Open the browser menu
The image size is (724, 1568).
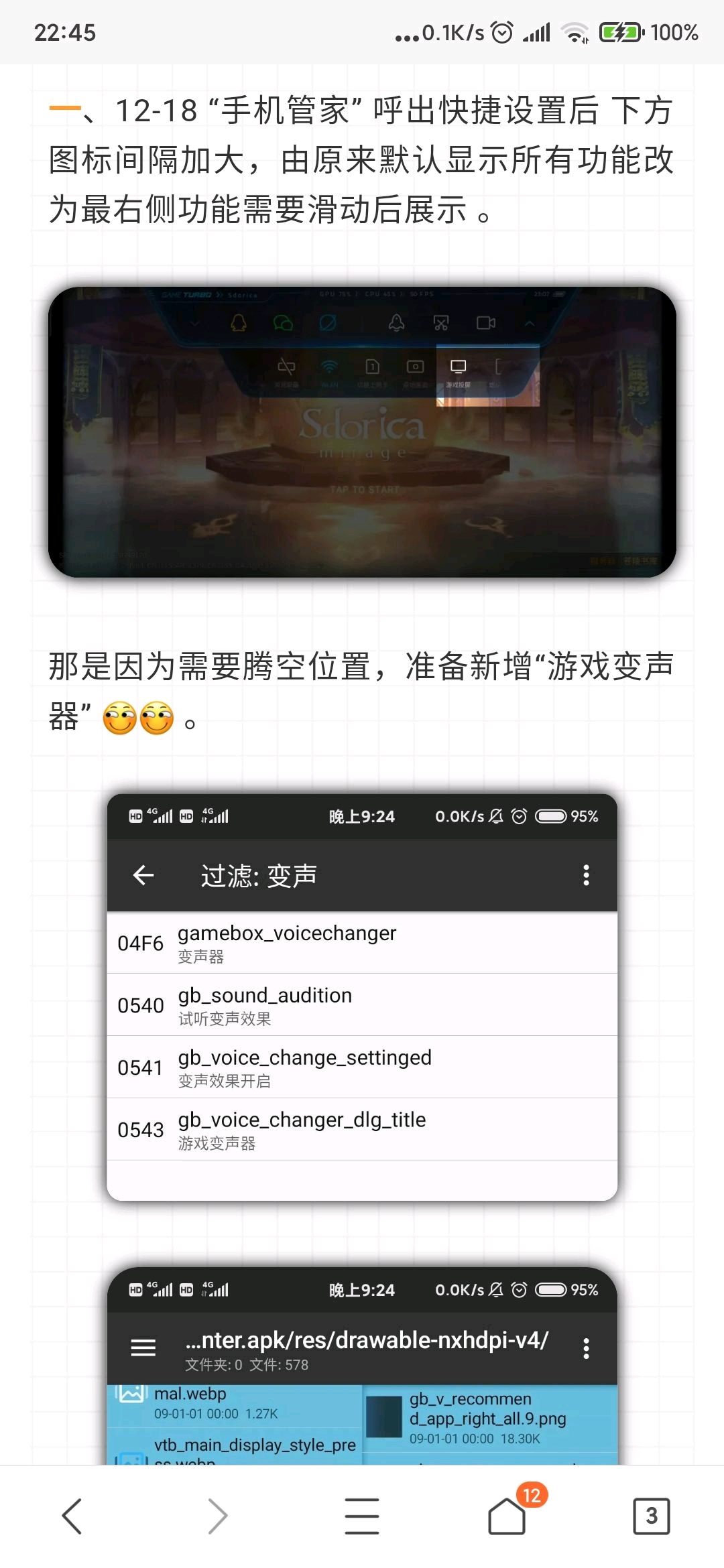click(362, 1516)
